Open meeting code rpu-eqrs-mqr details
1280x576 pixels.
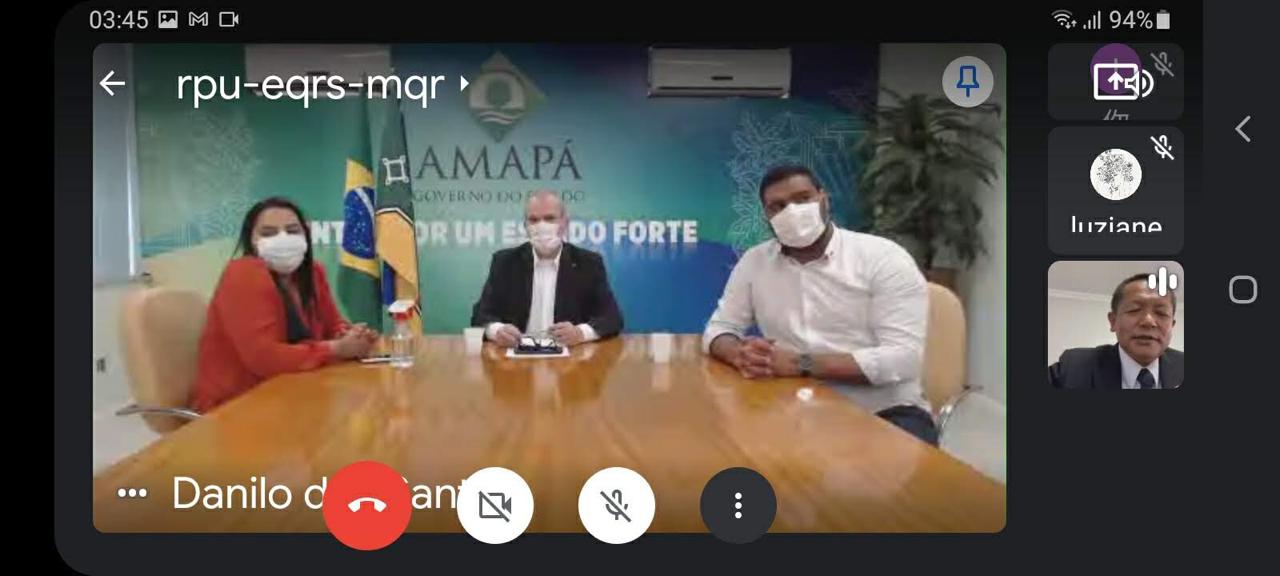pyautogui.click(x=320, y=86)
